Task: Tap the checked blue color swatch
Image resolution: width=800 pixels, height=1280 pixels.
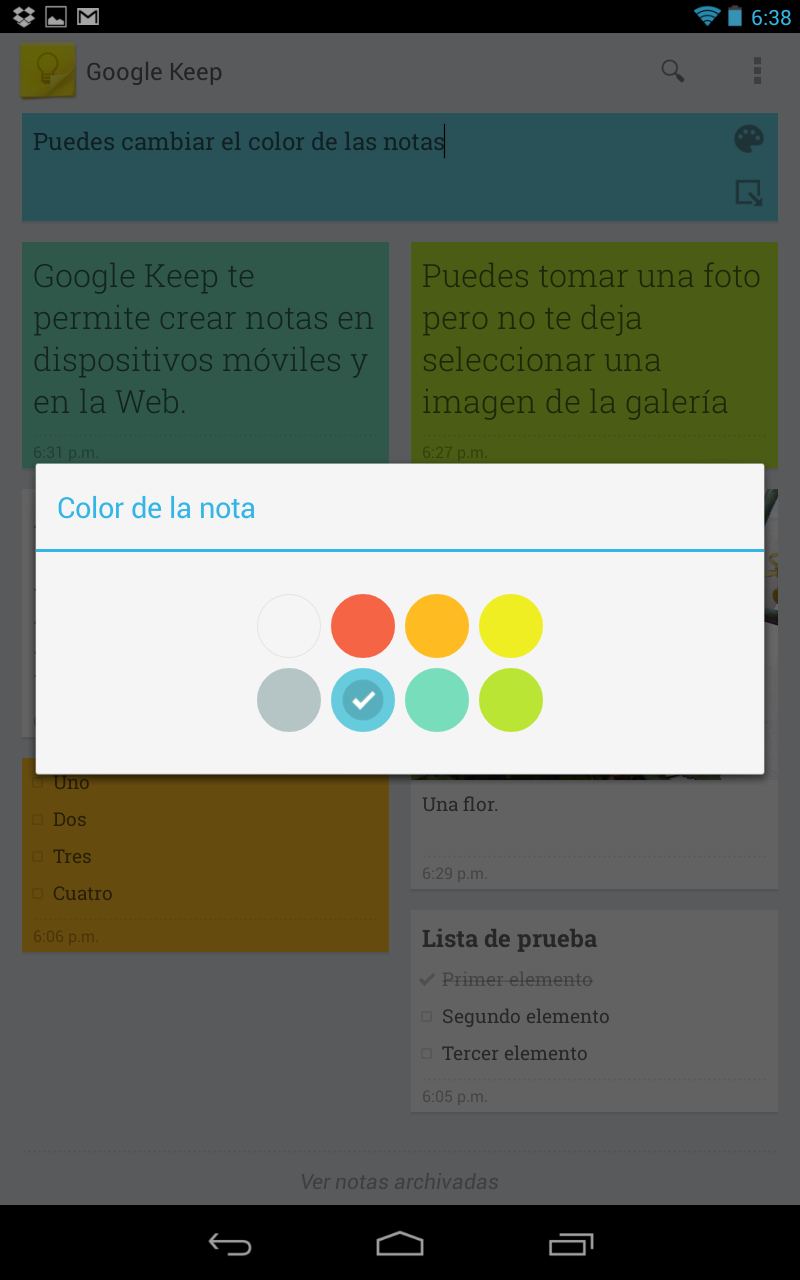Action: pos(363,700)
